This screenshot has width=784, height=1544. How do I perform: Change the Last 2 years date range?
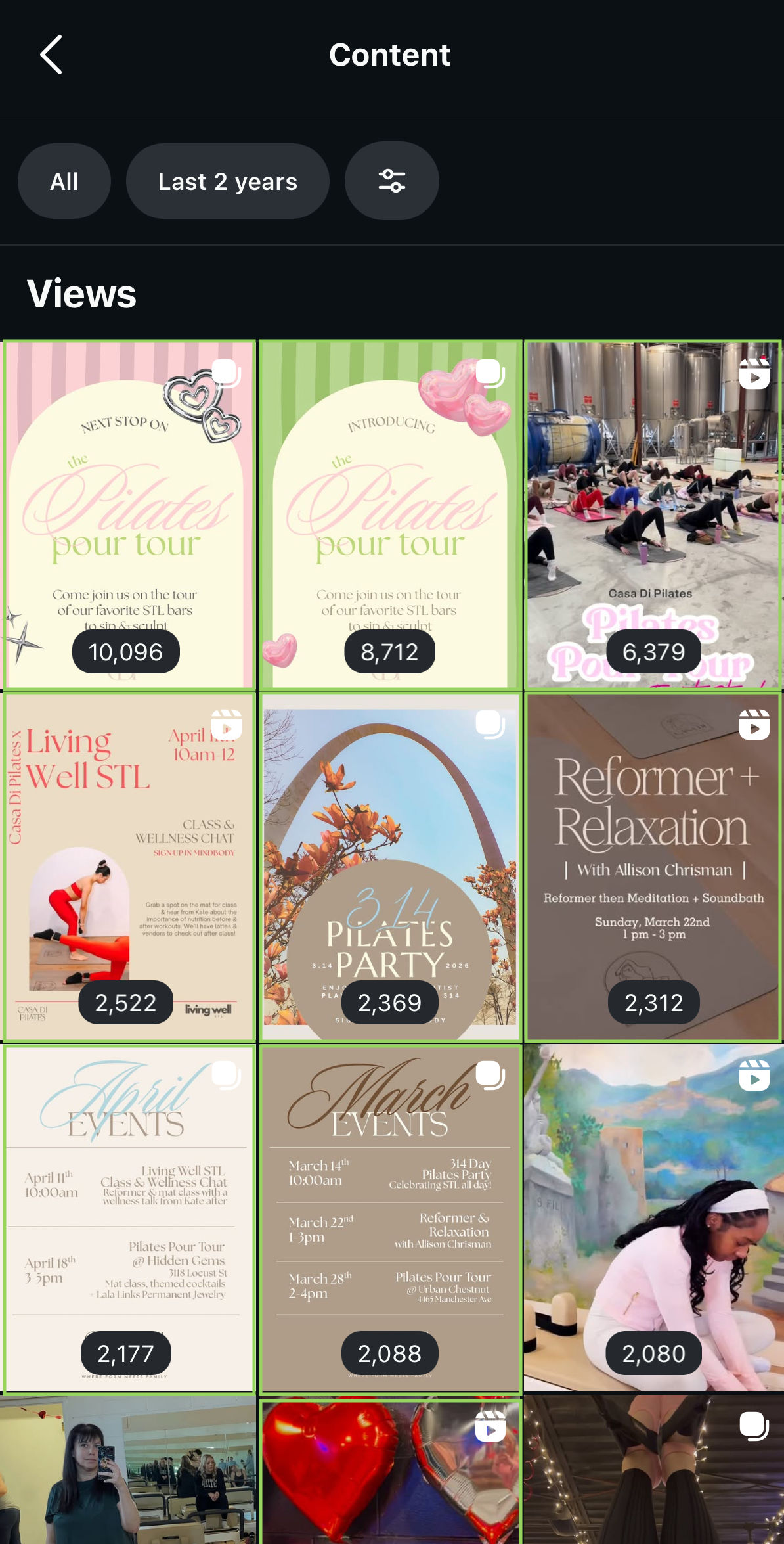(227, 181)
